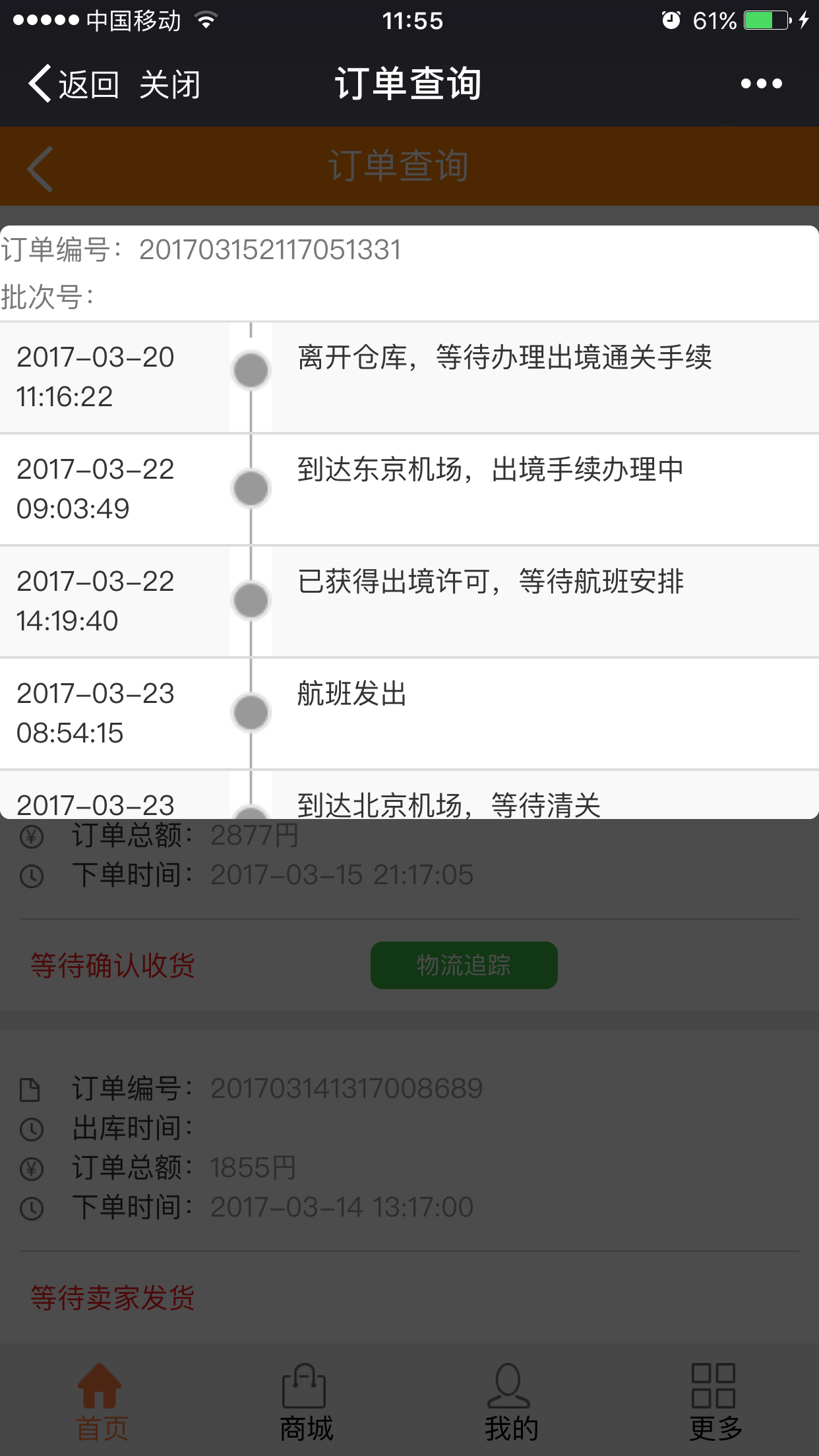Close the page with 关闭

[x=169, y=84]
